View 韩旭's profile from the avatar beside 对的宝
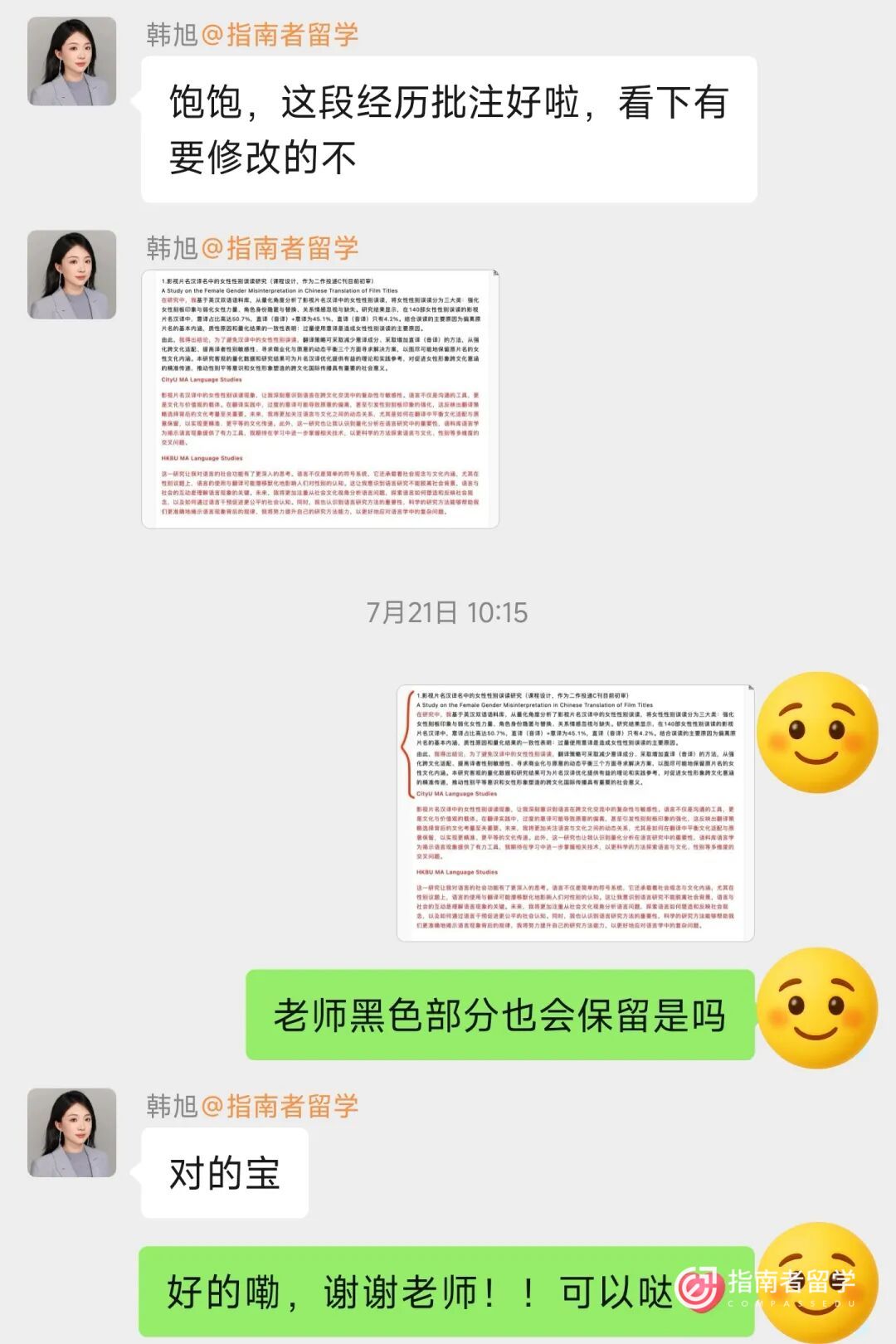896x1344 pixels. 72,1132
